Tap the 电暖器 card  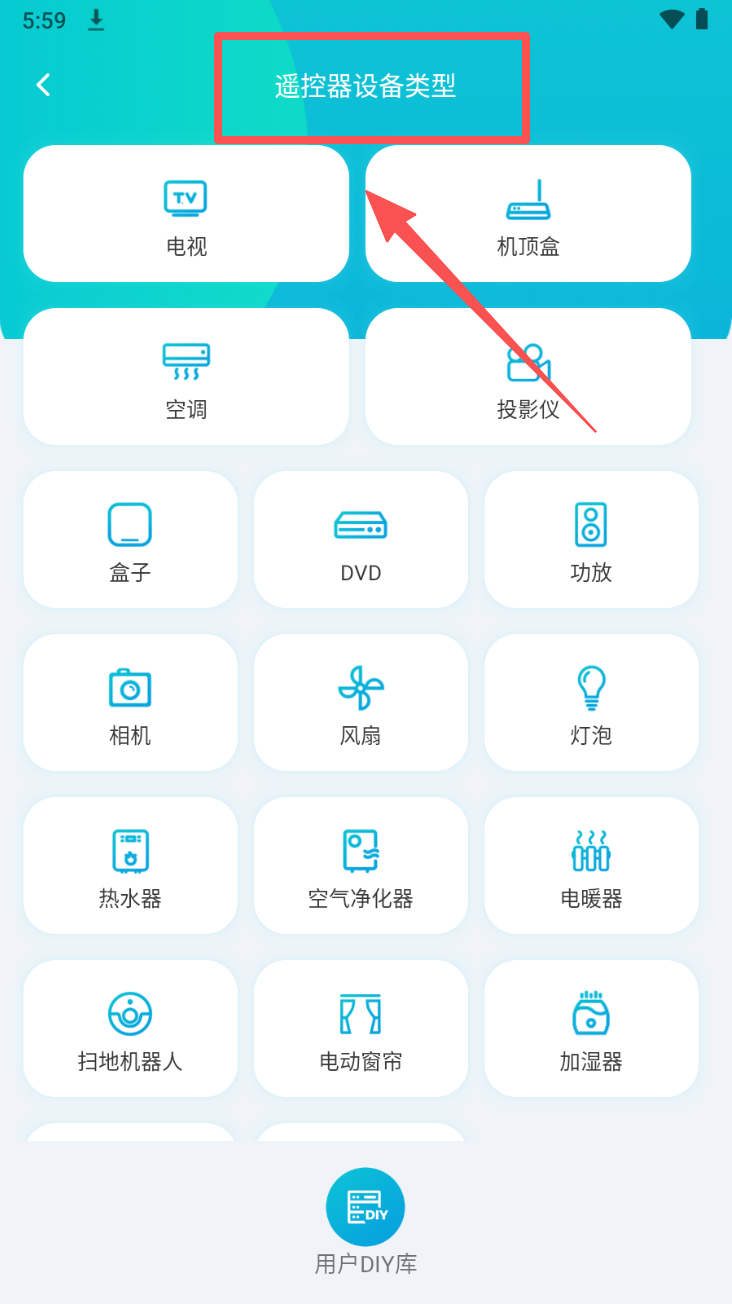[x=591, y=866]
